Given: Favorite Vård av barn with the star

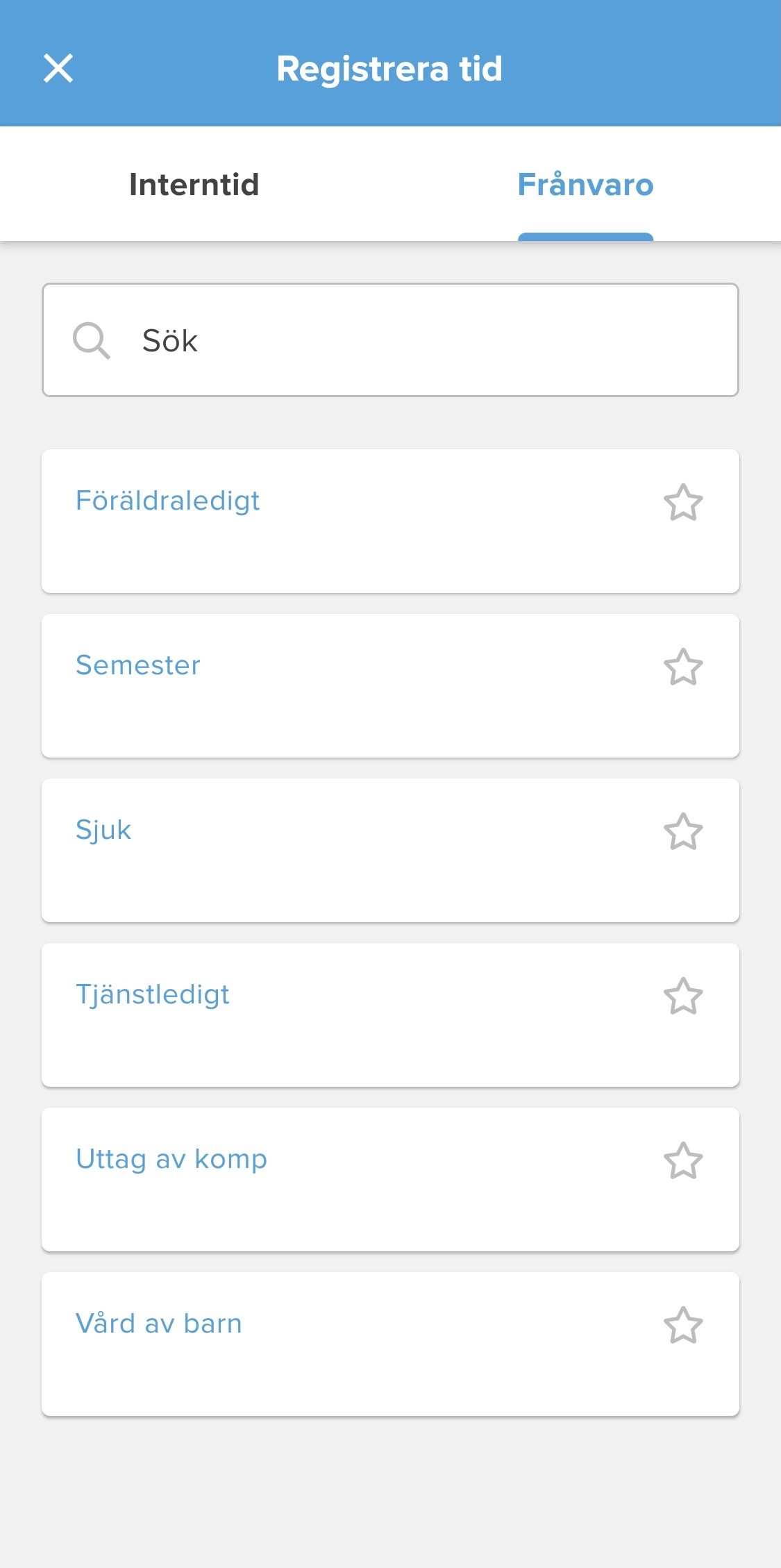Looking at the screenshot, I should (683, 1325).
